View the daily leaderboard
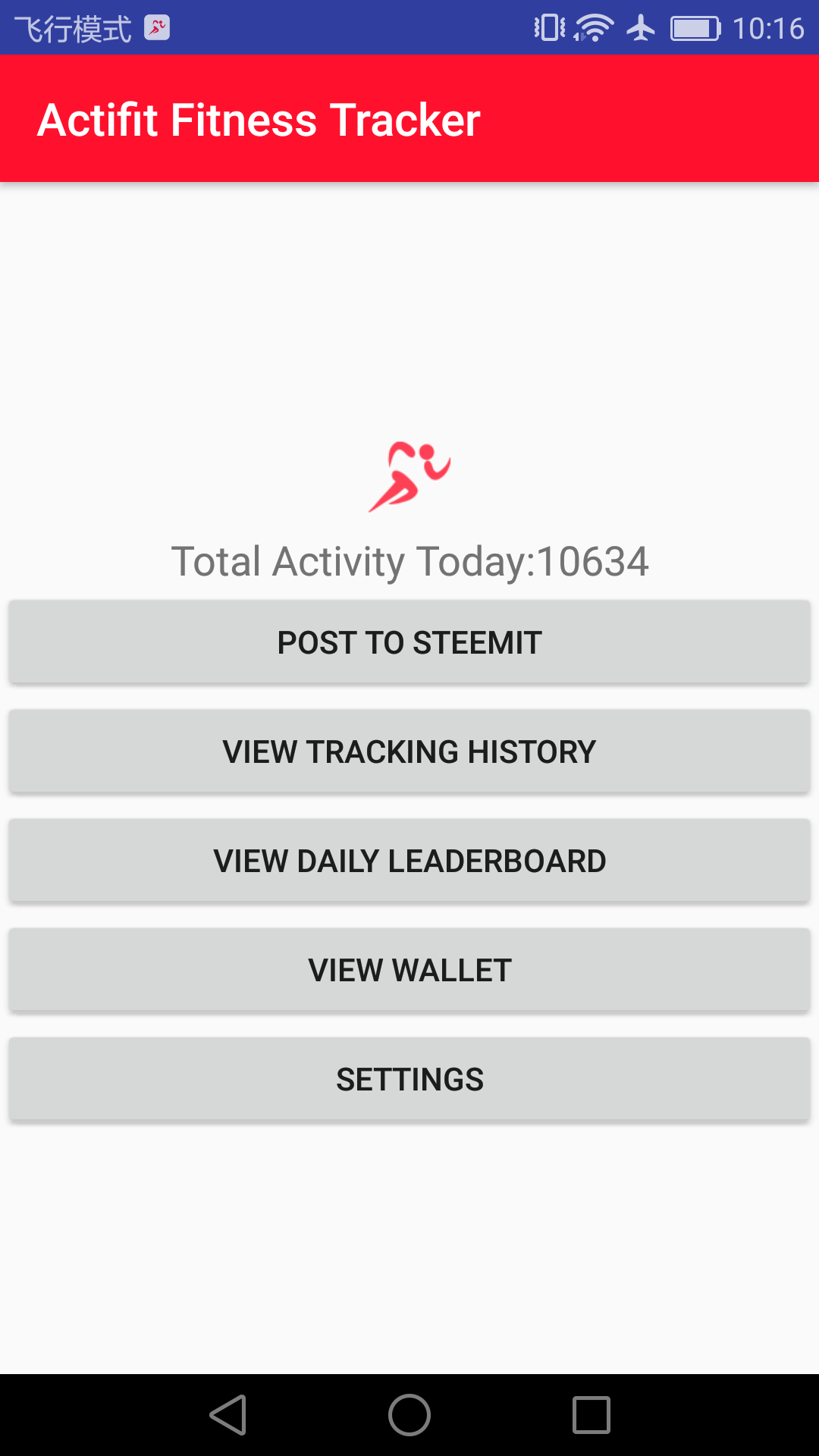The width and height of the screenshot is (819, 1456). (409, 861)
